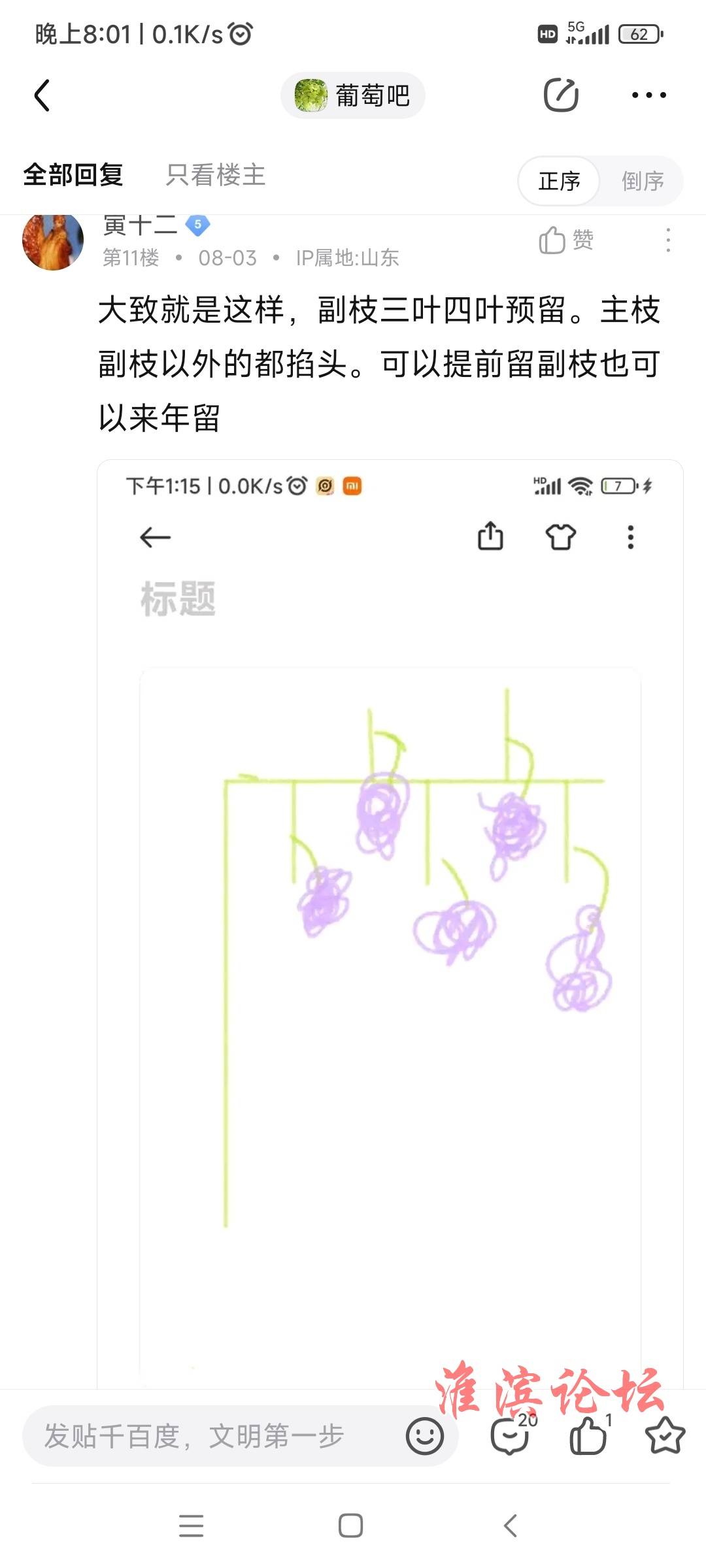This screenshot has width=706, height=1568.
Task: Switch to 全部回复 tab
Action: pyautogui.click(x=73, y=175)
